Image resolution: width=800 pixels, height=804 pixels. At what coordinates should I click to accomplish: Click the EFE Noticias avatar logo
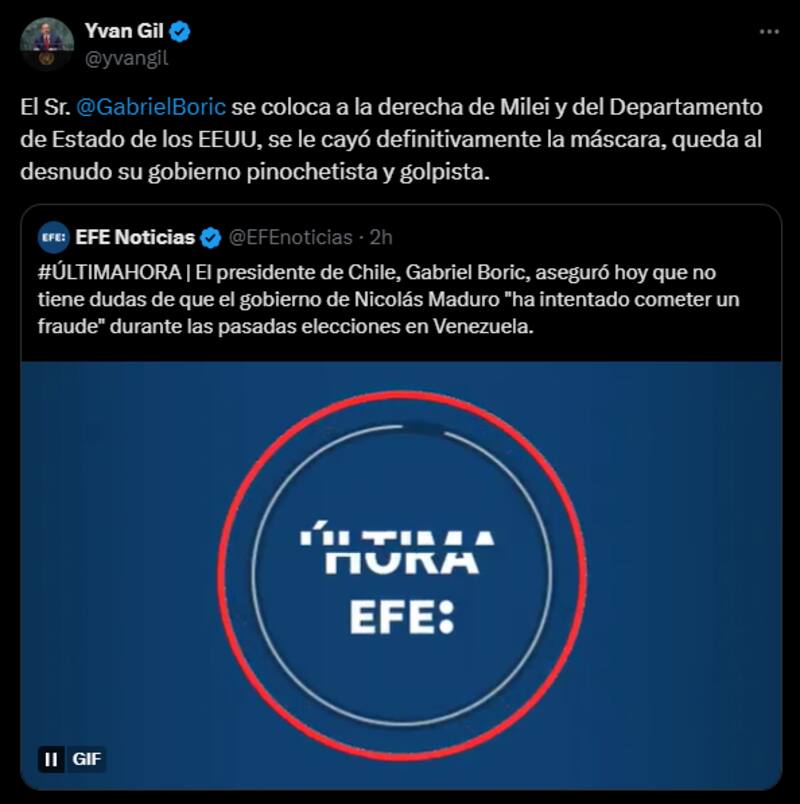coord(52,236)
